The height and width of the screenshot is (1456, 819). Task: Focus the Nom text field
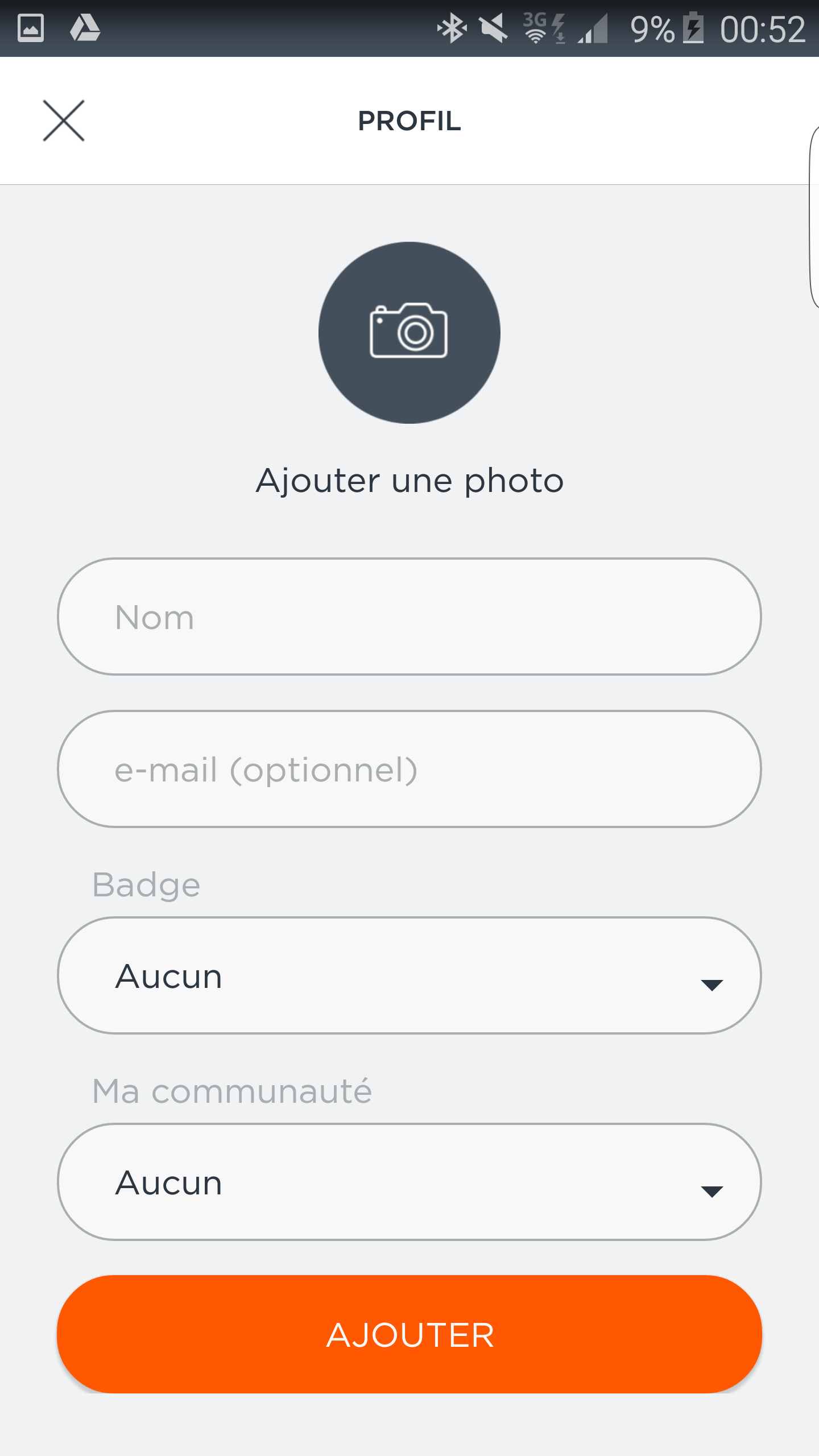[x=409, y=617]
